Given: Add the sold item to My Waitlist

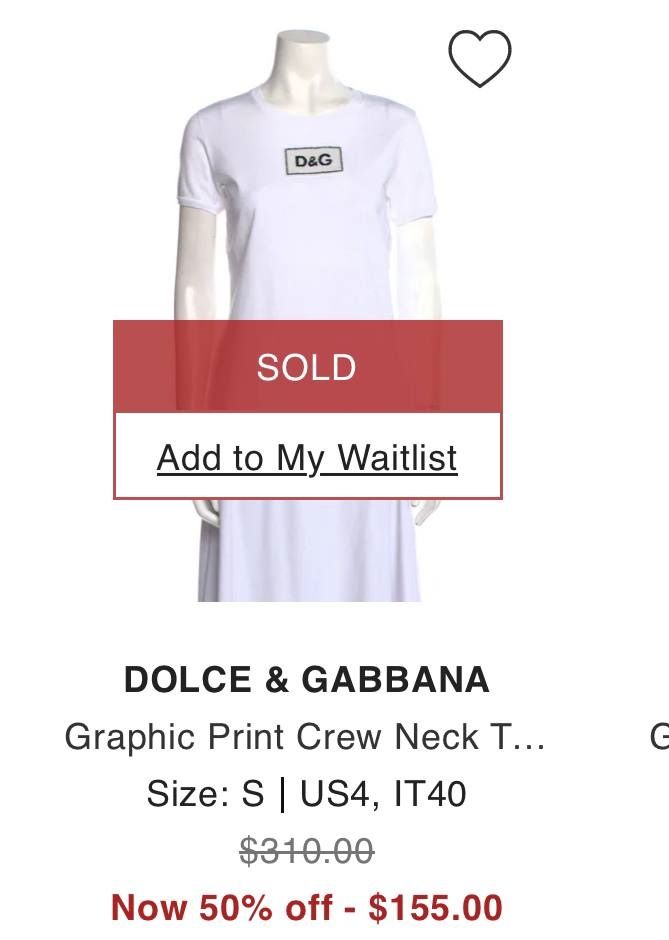Looking at the screenshot, I should (307, 457).
